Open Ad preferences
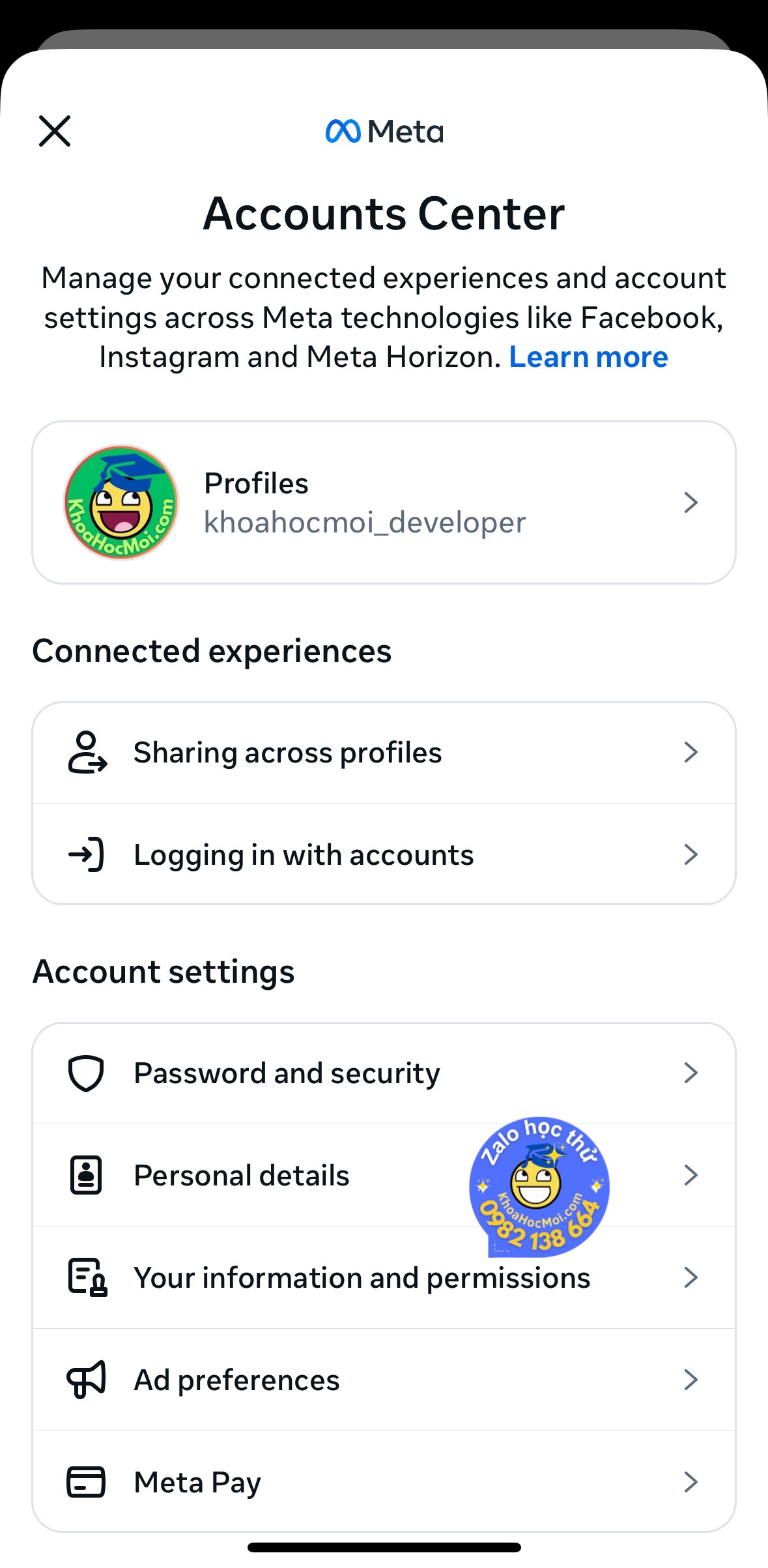This screenshot has width=768, height=1568. (384, 1380)
